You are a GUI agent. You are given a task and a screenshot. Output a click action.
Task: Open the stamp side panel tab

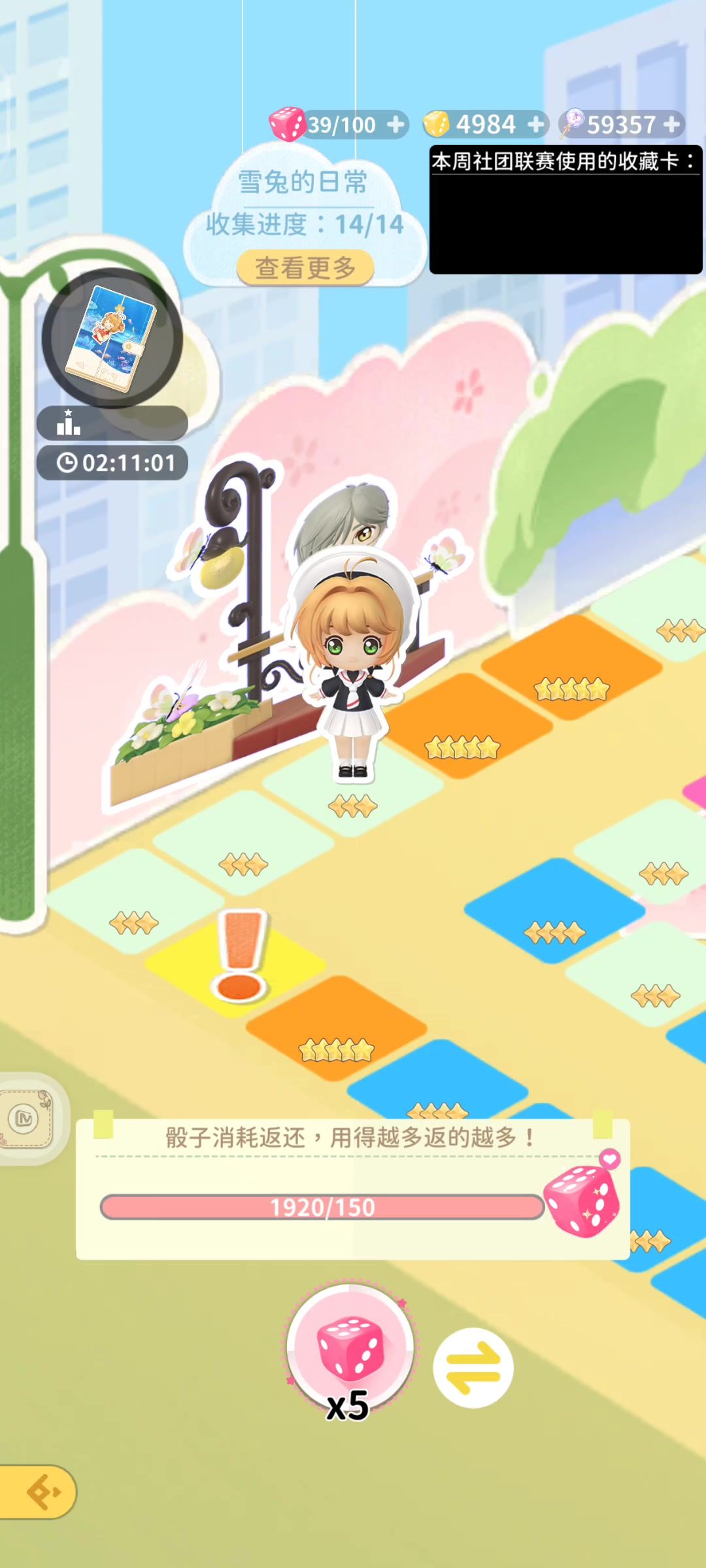pos(27,1119)
